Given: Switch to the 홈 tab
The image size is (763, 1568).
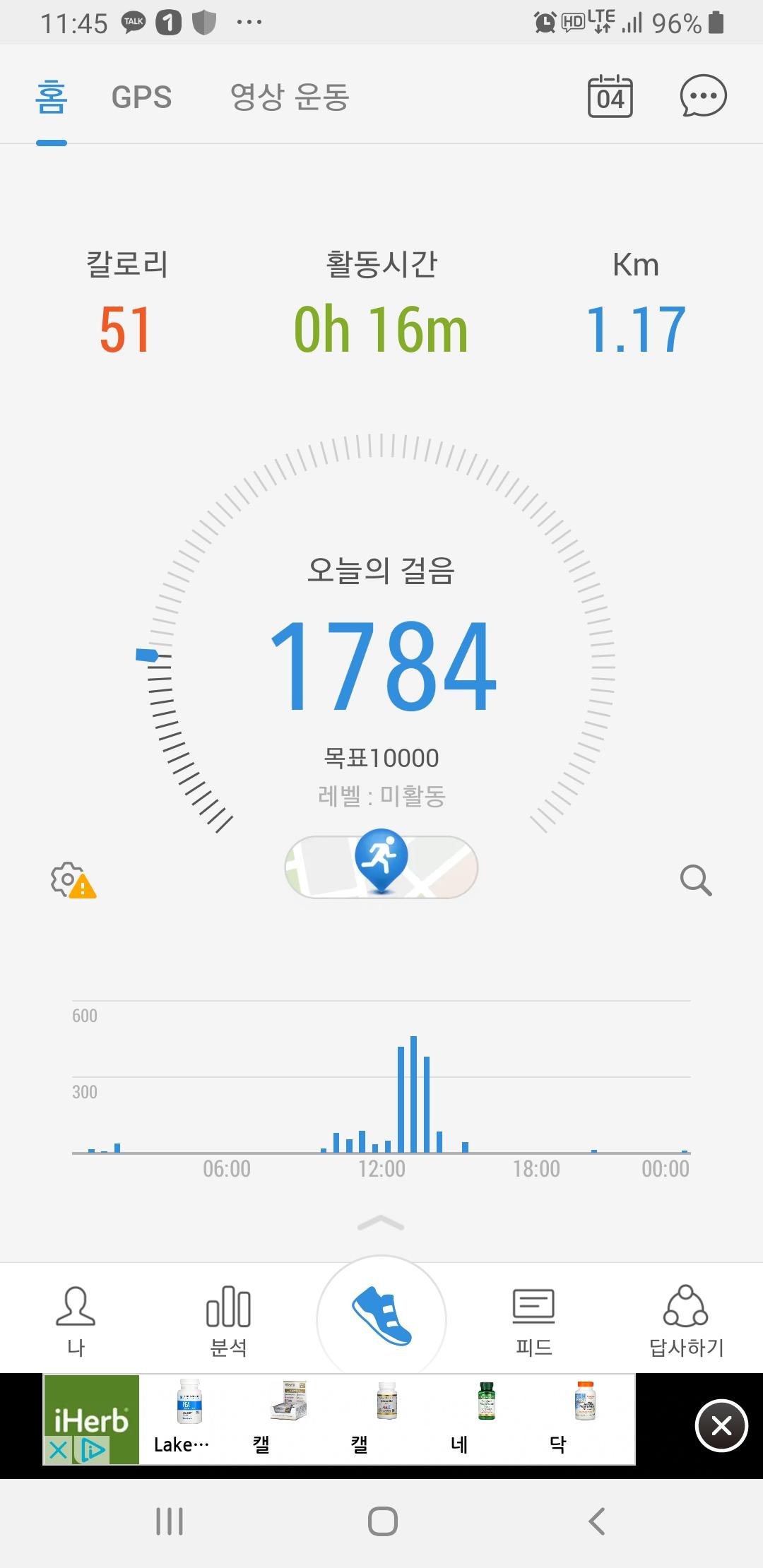Looking at the screenshot, I should 52,97.
